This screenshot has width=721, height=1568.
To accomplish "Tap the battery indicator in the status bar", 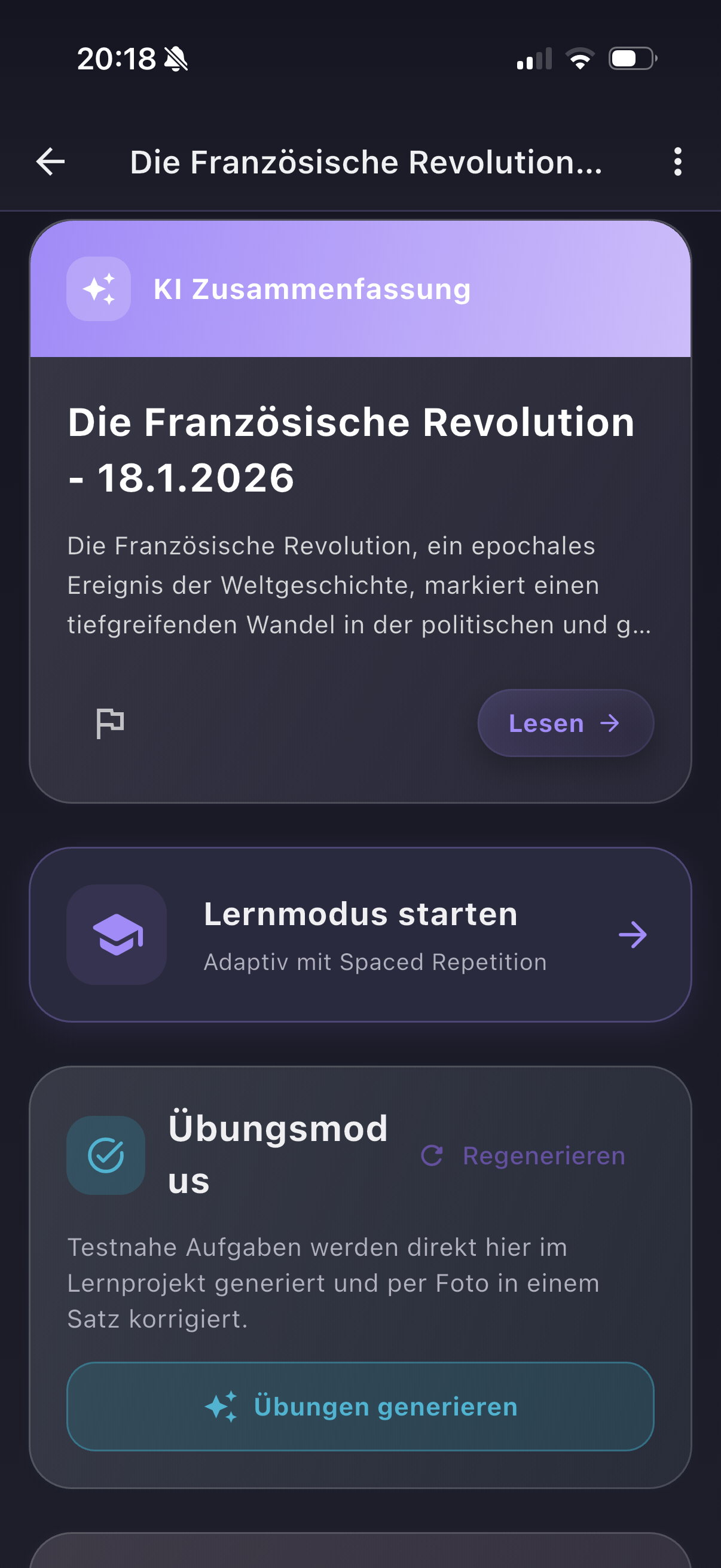I will coord(630,58).
